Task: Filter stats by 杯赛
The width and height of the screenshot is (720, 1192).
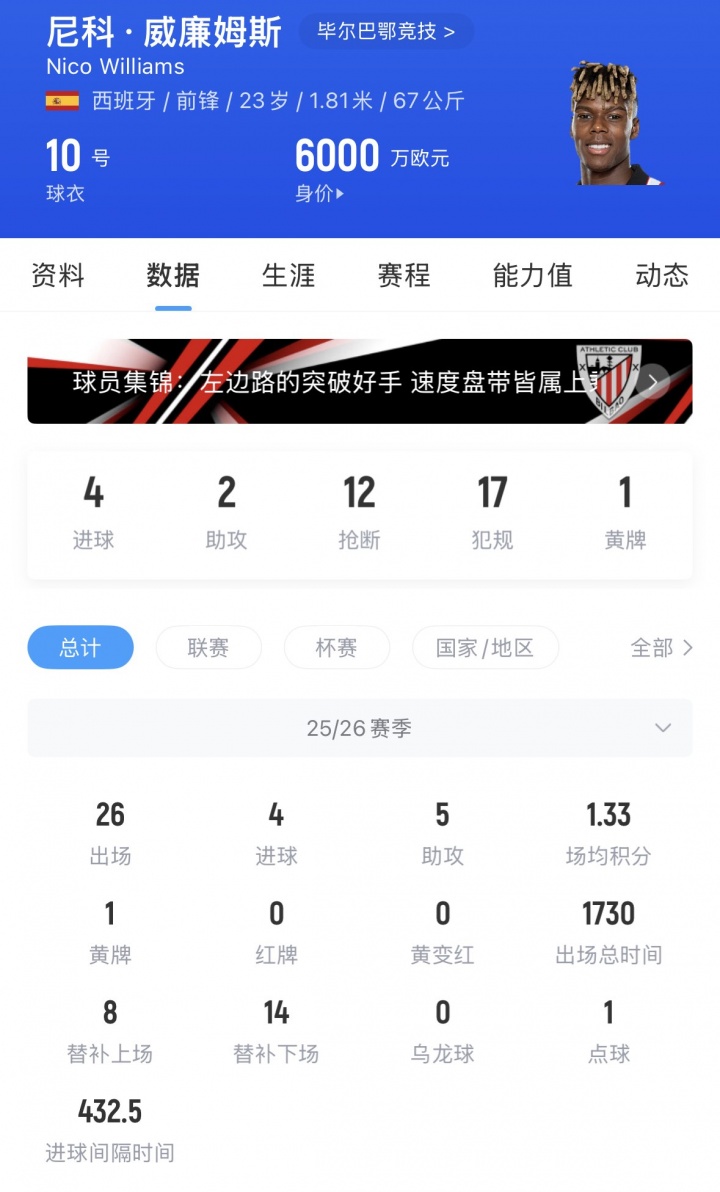Action: pyautogui.click(x=336, y=648)
